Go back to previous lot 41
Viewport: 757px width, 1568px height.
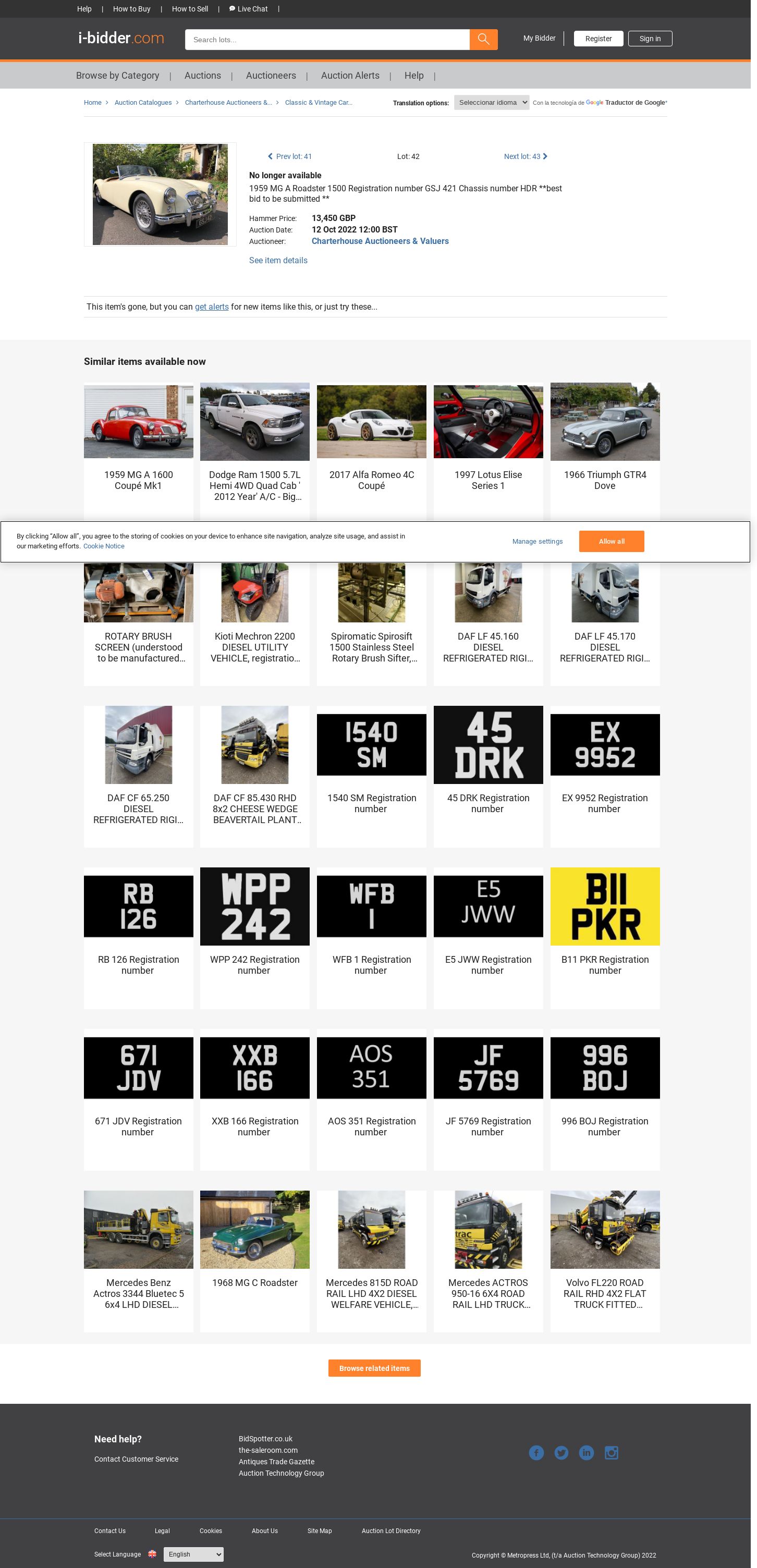point(290,156)
